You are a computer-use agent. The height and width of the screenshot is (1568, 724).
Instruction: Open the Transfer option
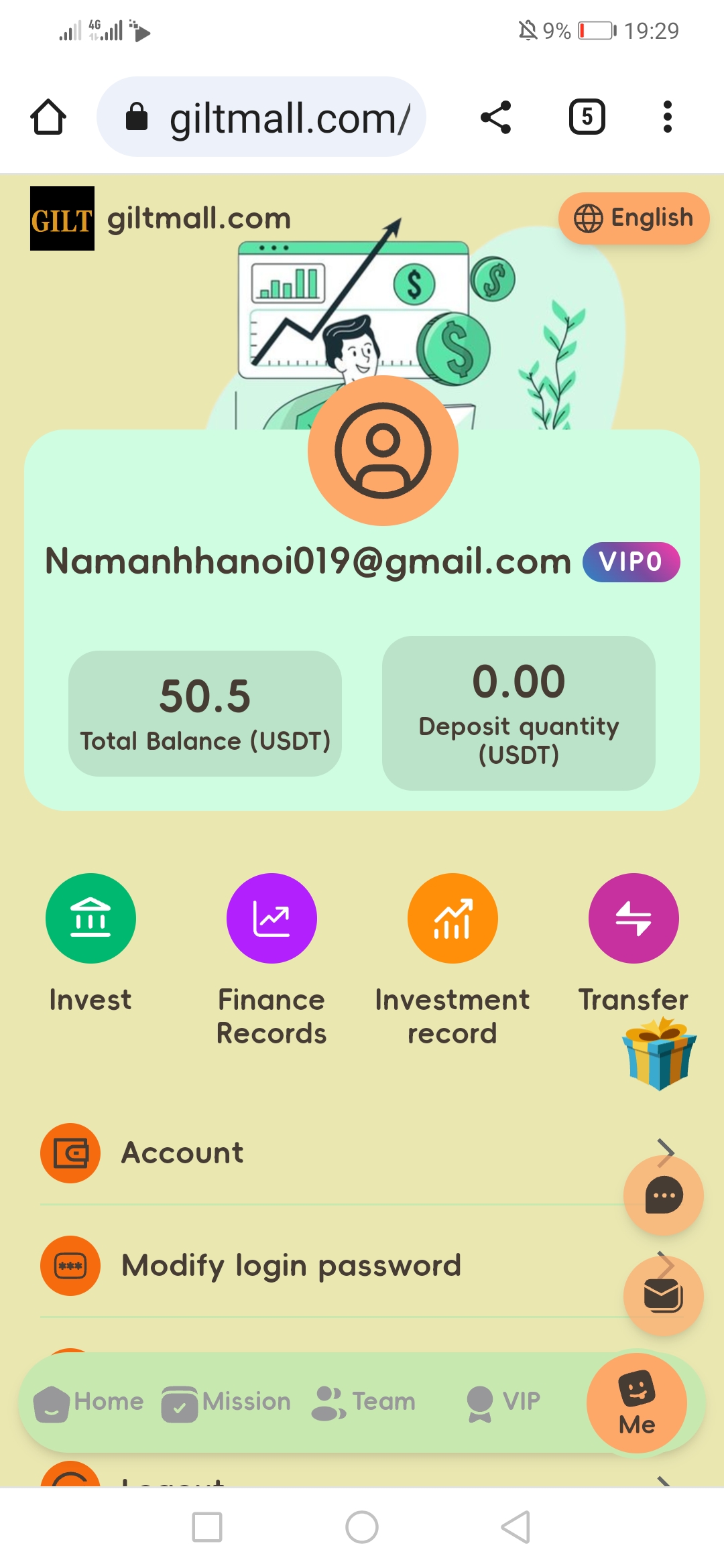[x=633, y=919]
